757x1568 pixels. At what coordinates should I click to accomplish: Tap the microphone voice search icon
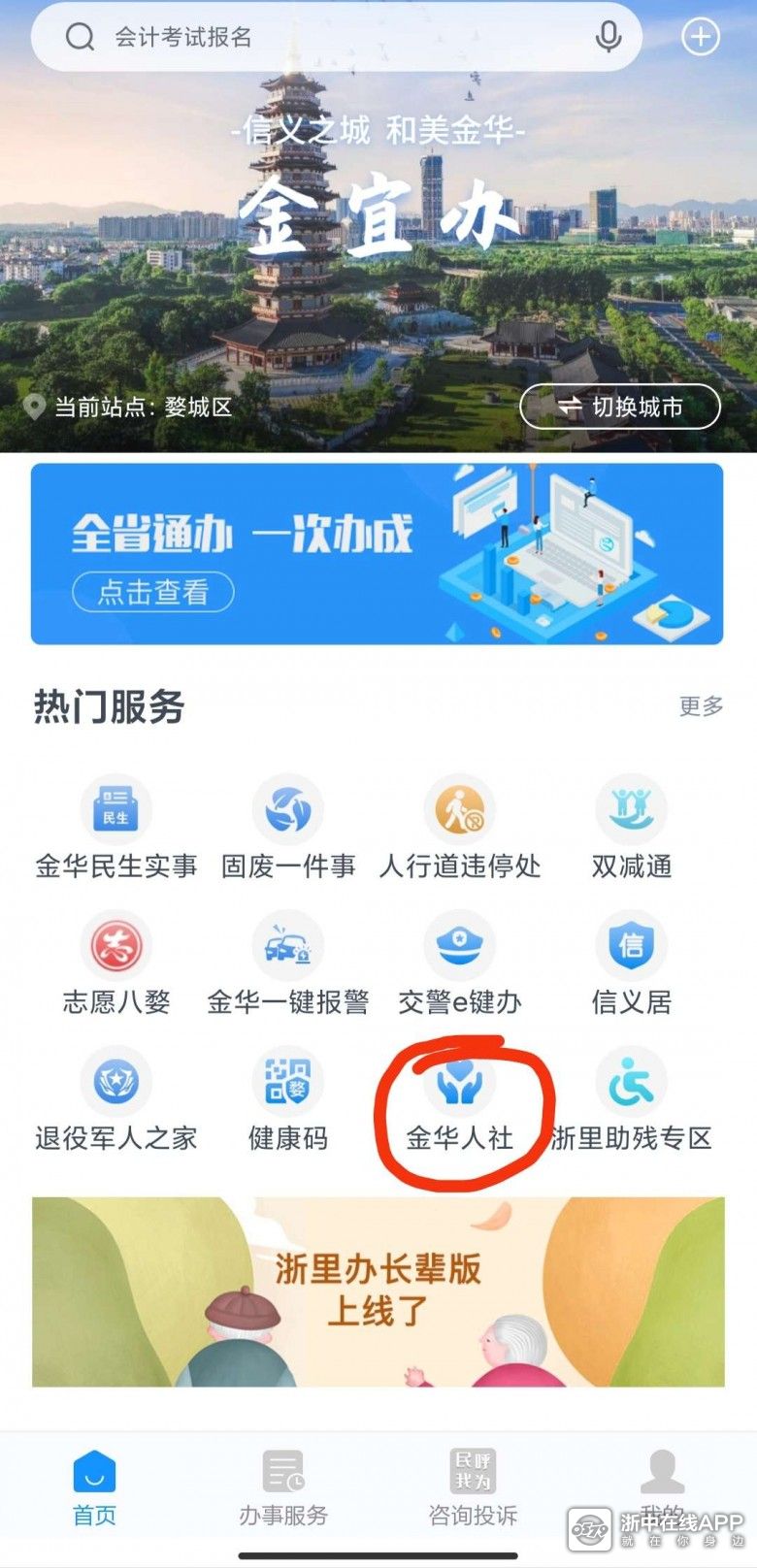tap(609, 37)
